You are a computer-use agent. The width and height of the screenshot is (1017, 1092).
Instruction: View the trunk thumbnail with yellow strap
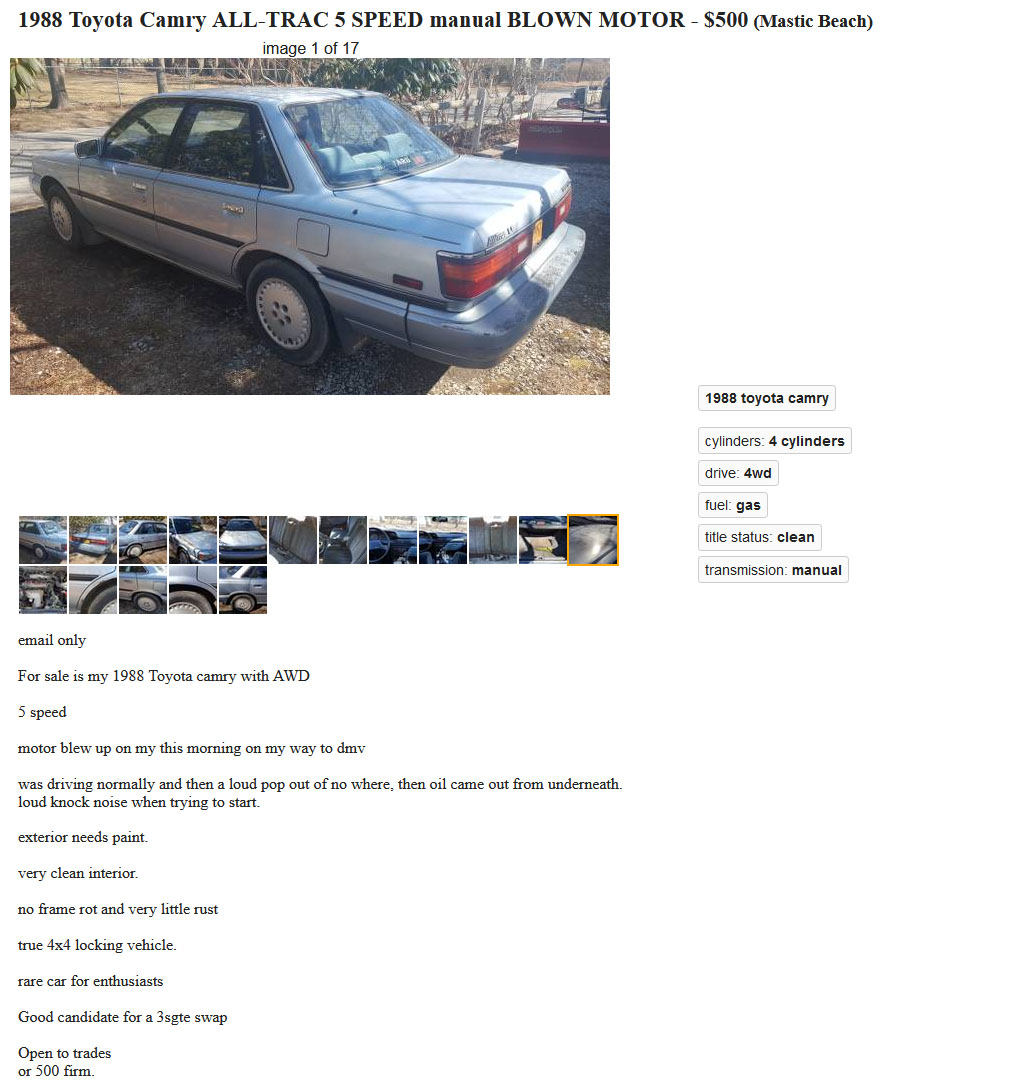pos(543,540)
